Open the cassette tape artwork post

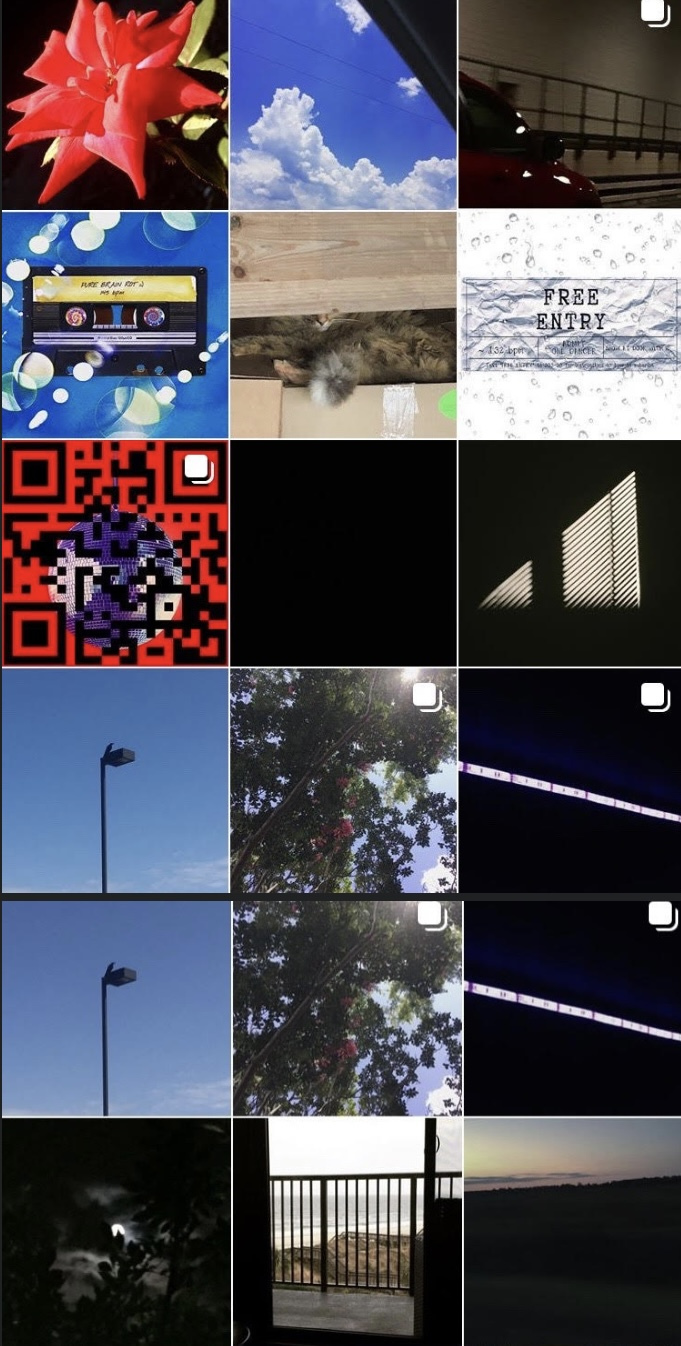(115, 325)
